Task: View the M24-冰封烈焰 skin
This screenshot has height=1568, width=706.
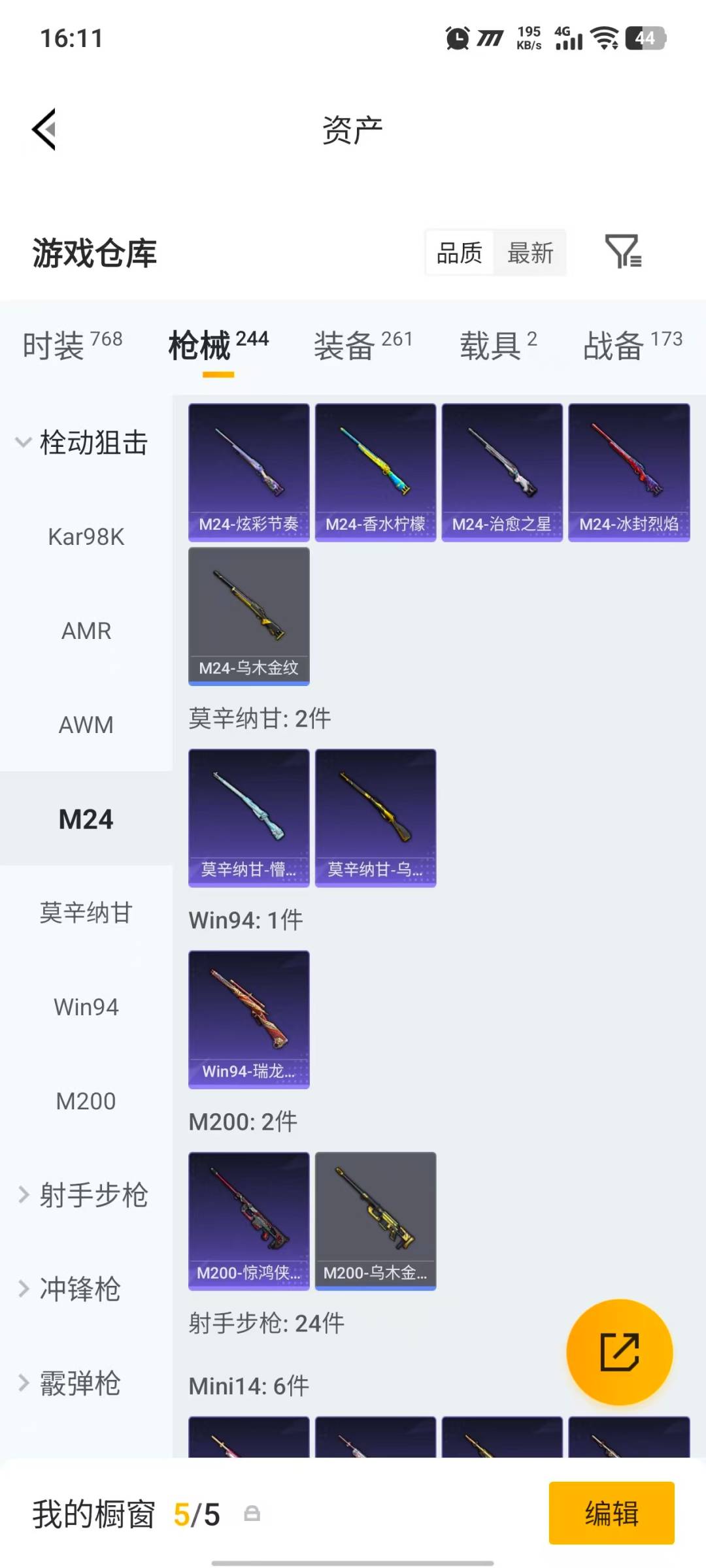Action: 629,473
